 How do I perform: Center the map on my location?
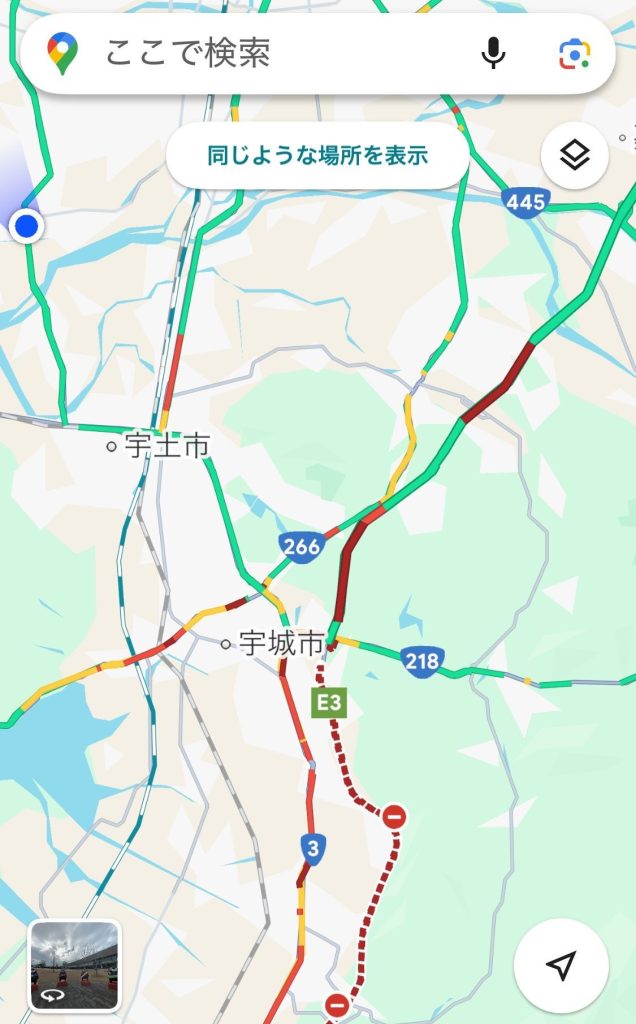coord(561,965)
